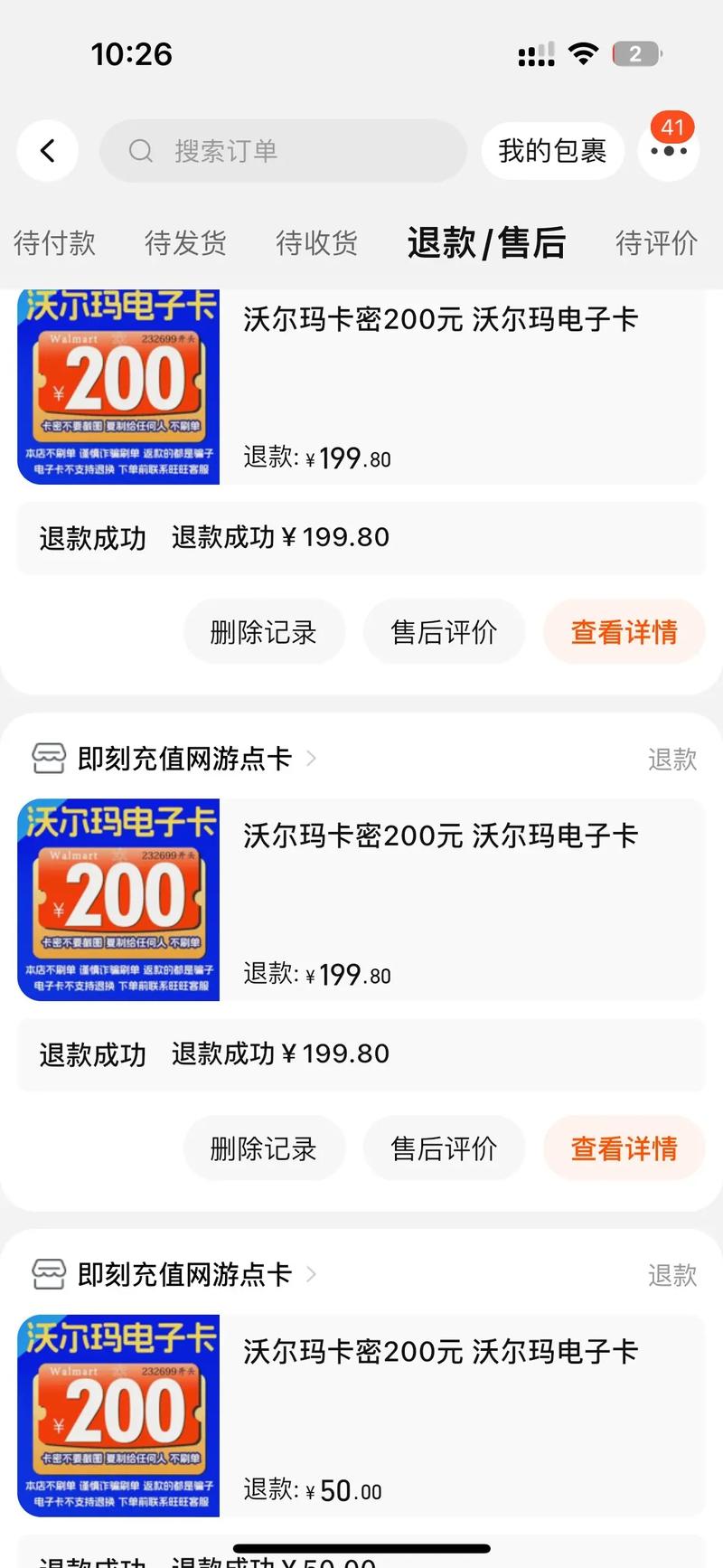This screenshot has width=723, height=1568.
Task: Open the three-dot menu with 41 badge
Action: point(669,151)
